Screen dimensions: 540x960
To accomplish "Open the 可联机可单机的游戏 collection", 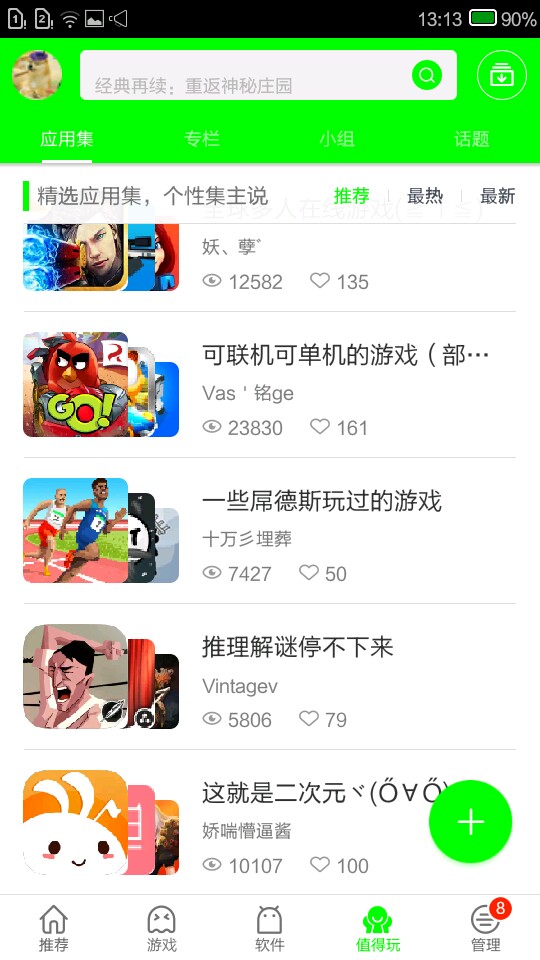I will point(270,384).
